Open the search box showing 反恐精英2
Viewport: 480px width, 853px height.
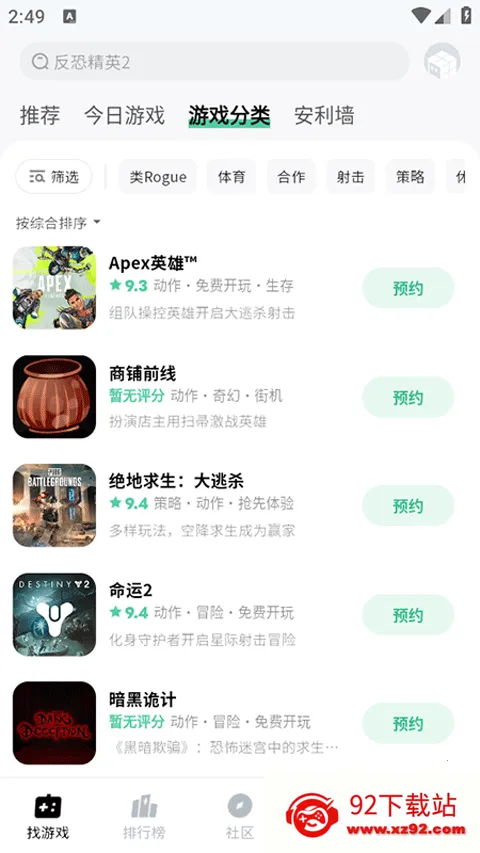tap(214, 61)
